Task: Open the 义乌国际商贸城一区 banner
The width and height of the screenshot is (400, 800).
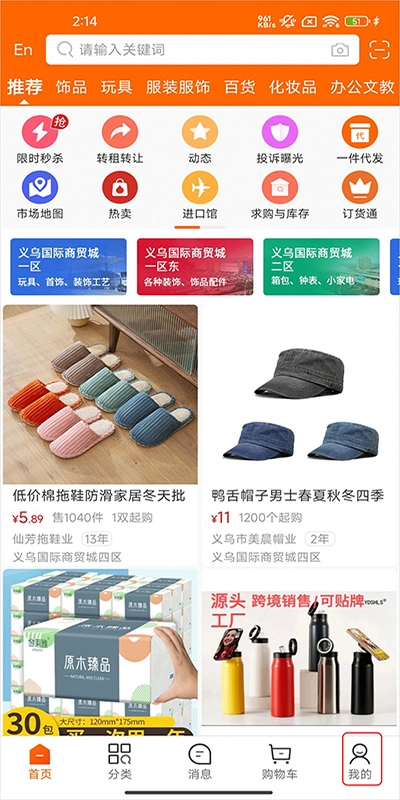Action: (x=68, y=267)
